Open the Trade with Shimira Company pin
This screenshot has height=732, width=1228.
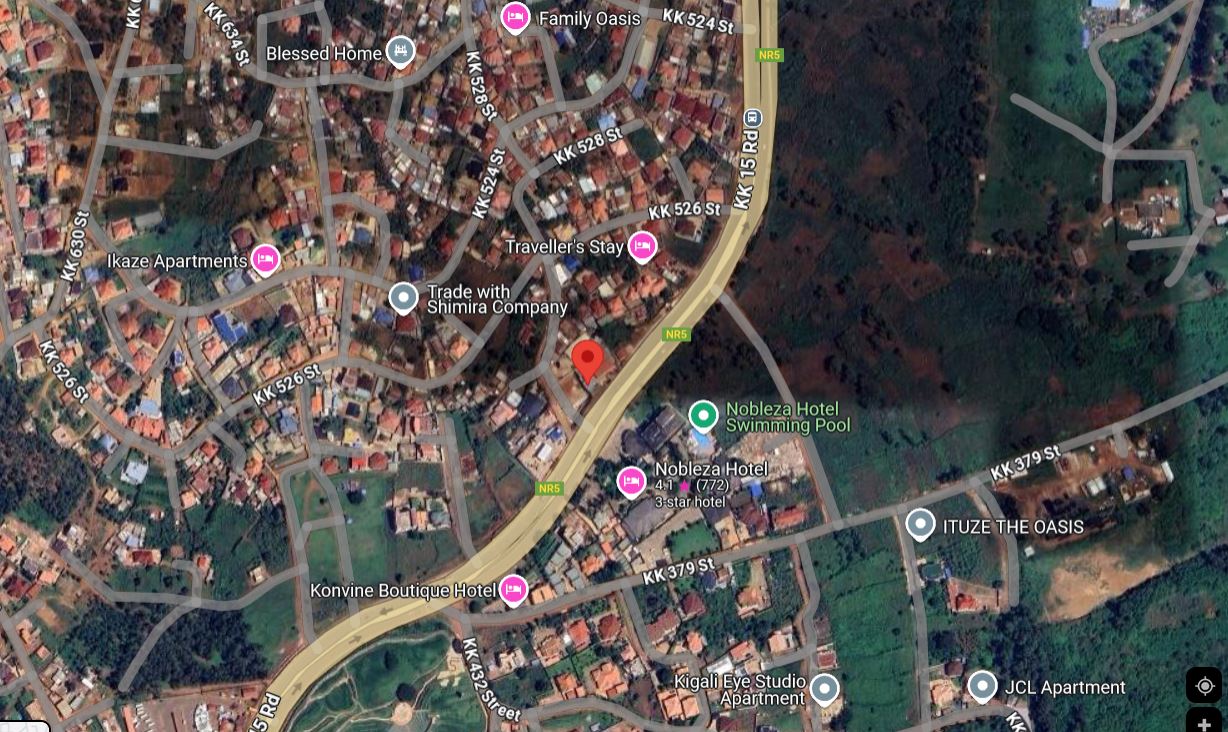(403, 297)
